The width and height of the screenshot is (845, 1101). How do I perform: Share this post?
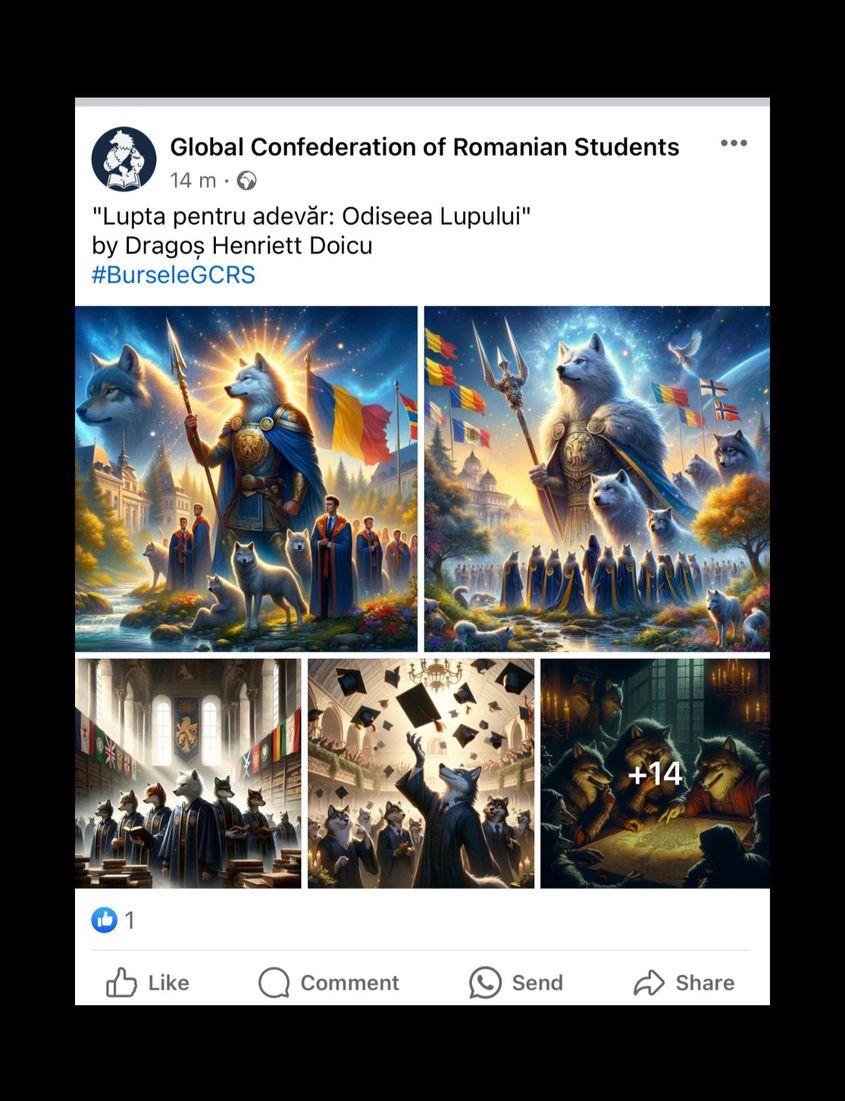[684, 983]
